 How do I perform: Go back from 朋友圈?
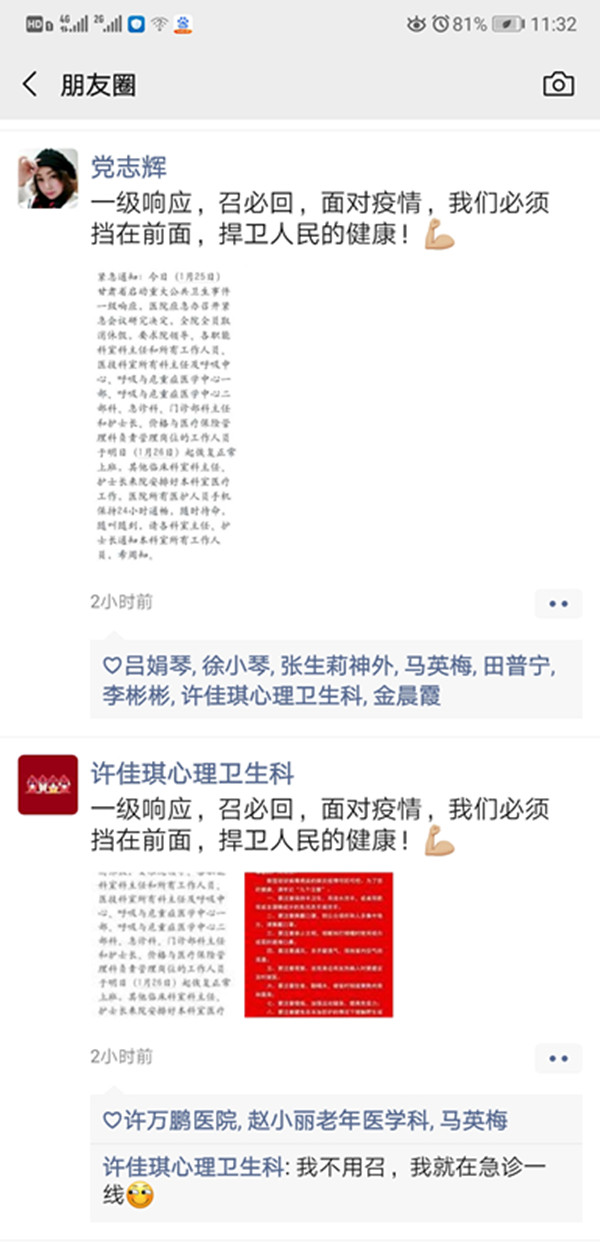(30, 85)
